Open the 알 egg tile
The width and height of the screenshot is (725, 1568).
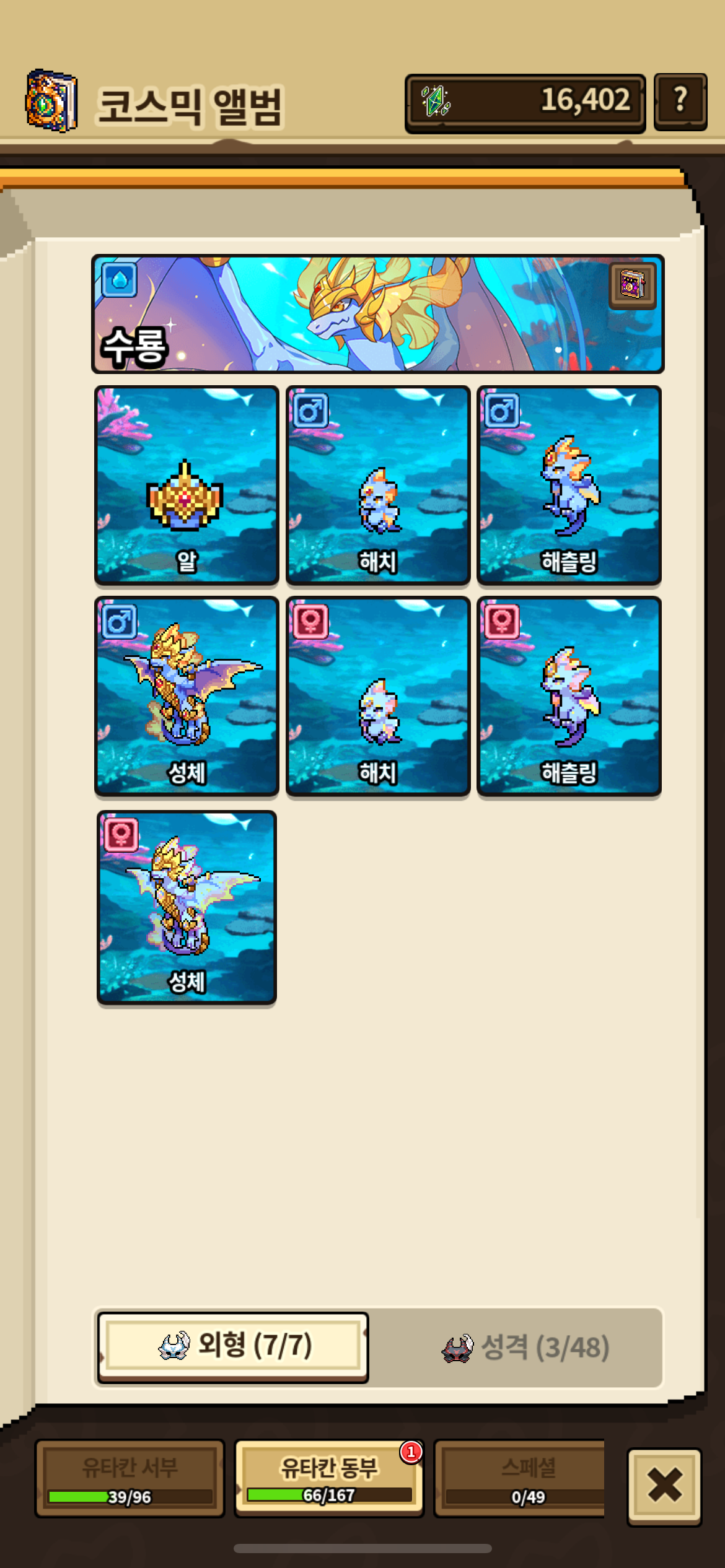pyautogui.click(x=187, y=485)
